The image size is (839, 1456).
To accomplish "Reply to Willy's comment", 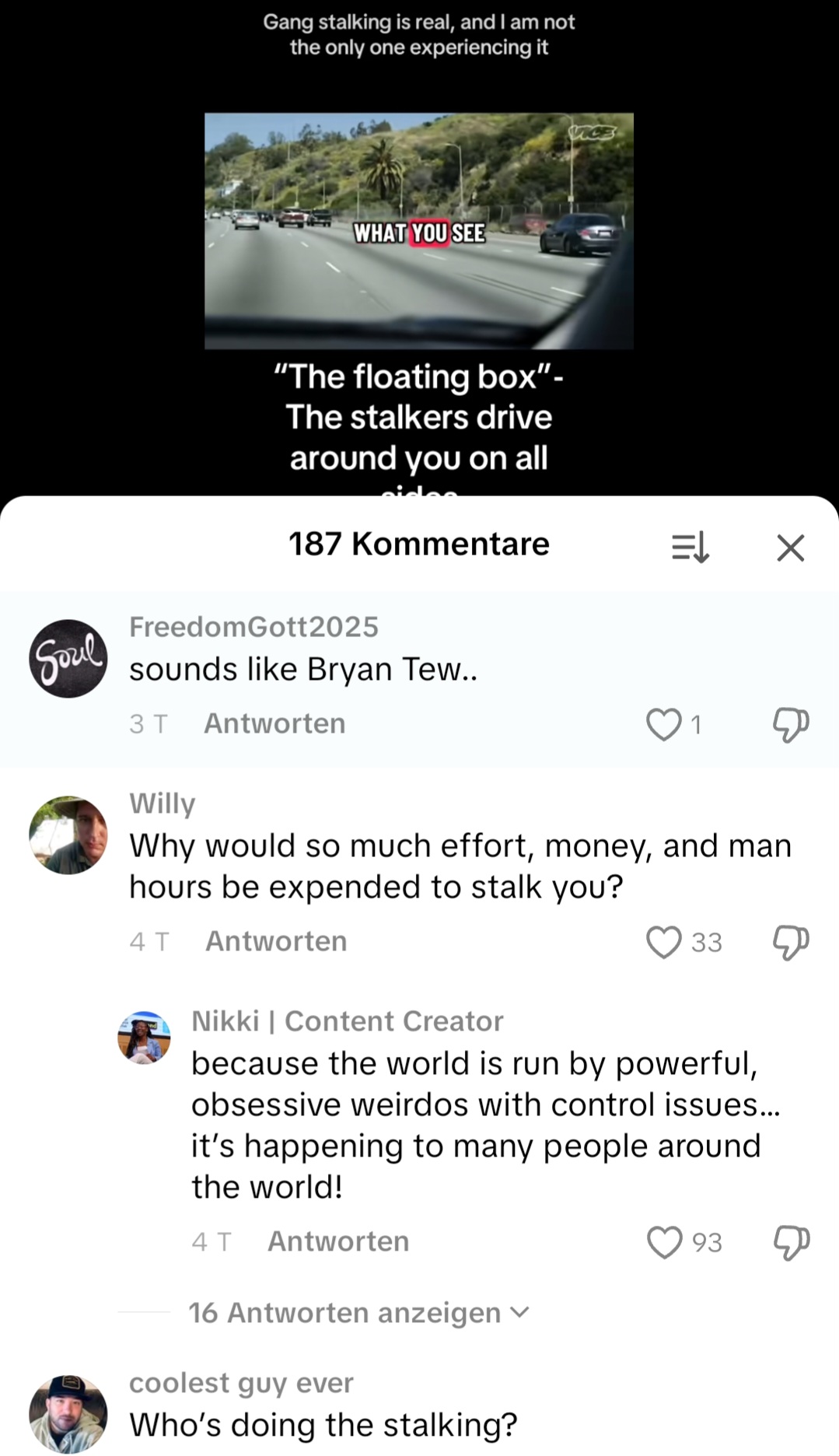I will (x=276, y=942).
